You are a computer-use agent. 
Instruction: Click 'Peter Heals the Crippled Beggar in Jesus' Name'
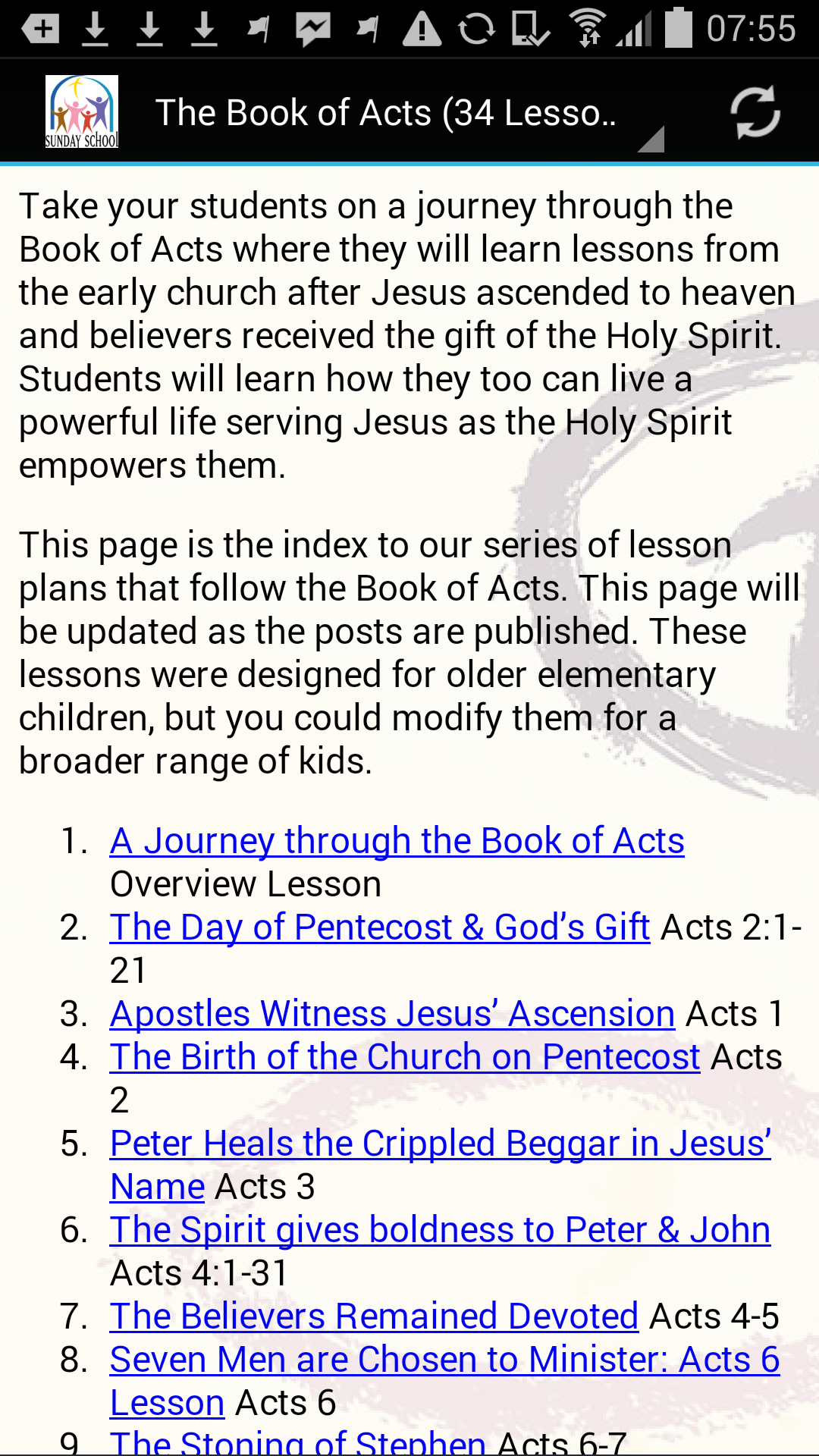point(440,1144)
